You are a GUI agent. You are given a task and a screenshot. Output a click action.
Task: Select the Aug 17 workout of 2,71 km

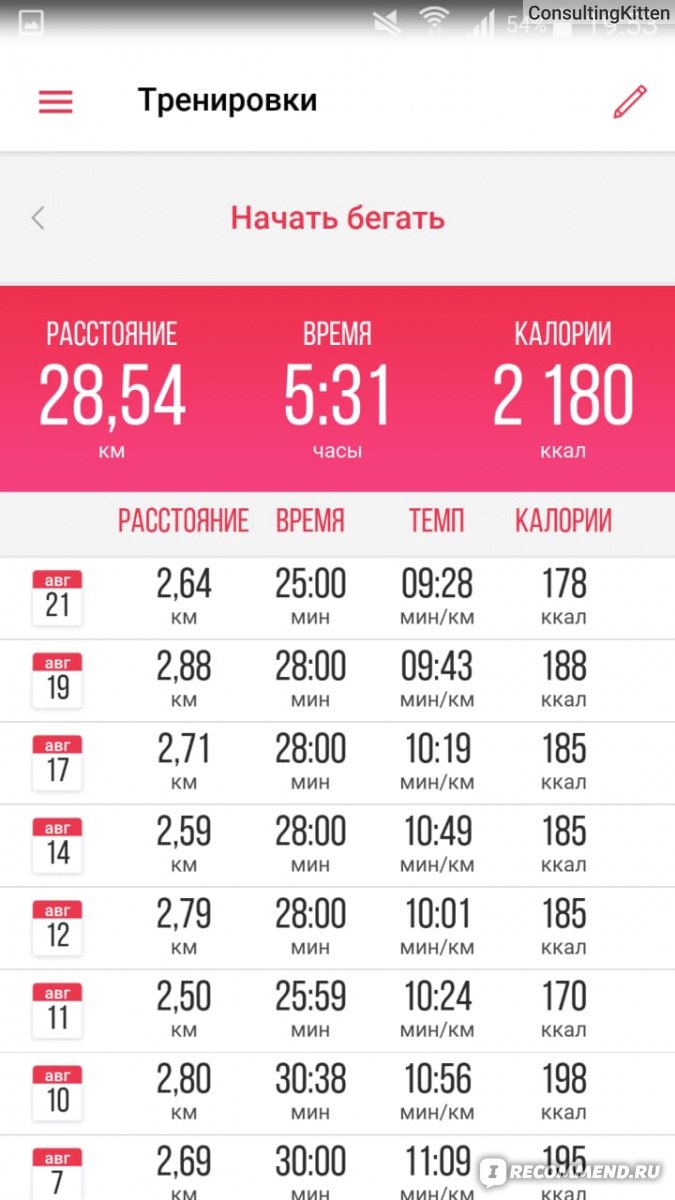pyautogui.click(x=337, y=763)
